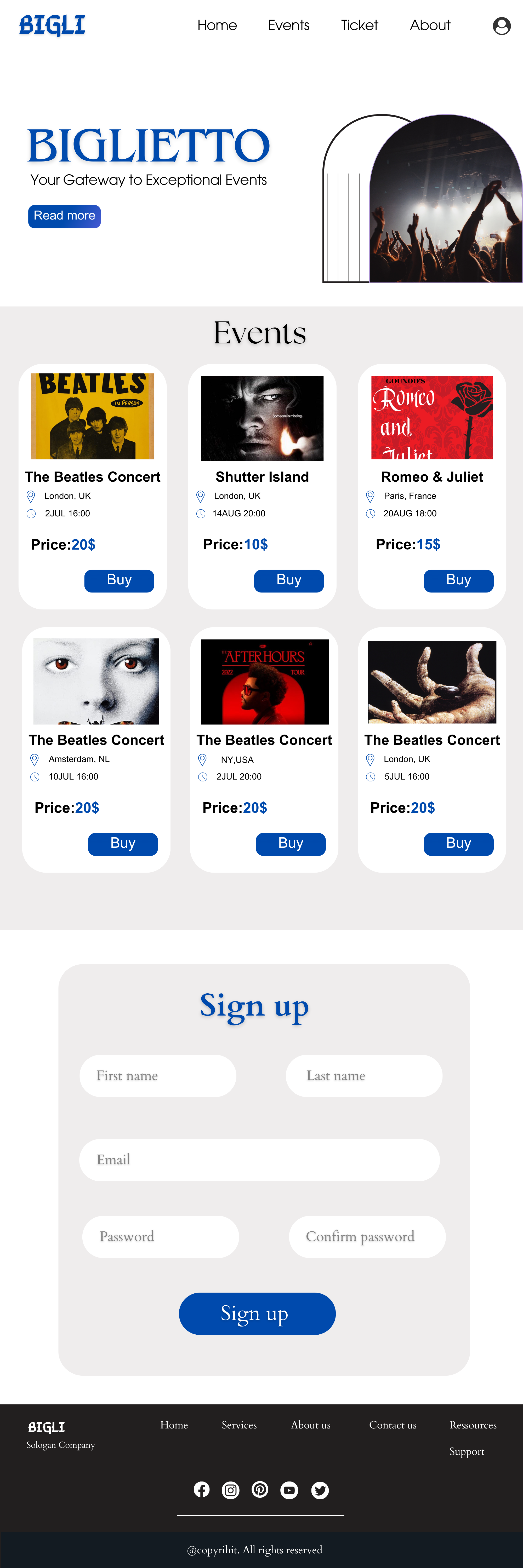
Task: Open the Romeo & Juliet poster card
Action: [432, 418]
